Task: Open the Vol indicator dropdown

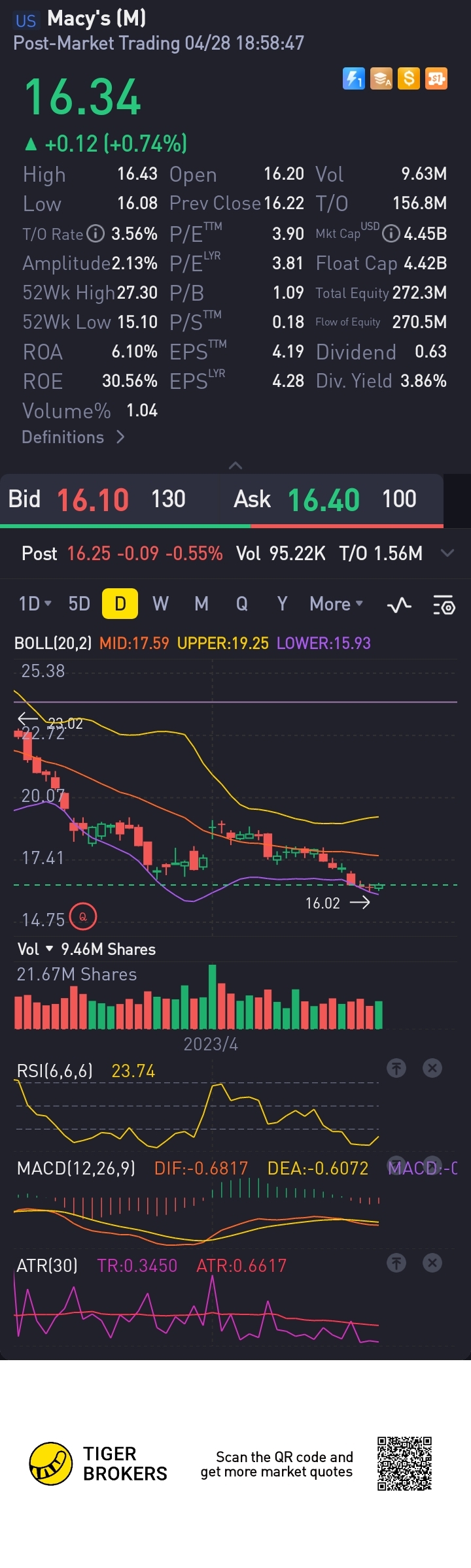Action: coord(36,949)
